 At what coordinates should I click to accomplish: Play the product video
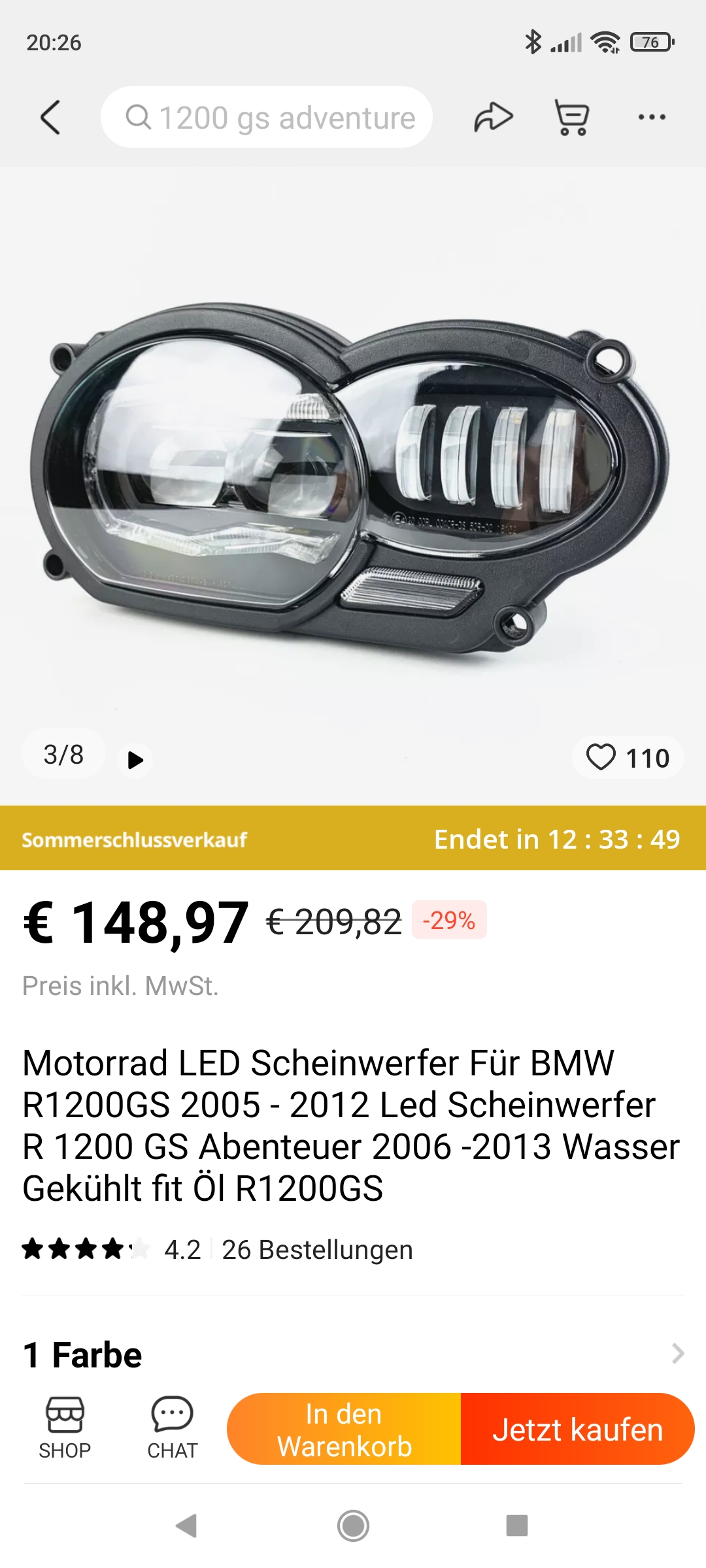tap(135, 760)
